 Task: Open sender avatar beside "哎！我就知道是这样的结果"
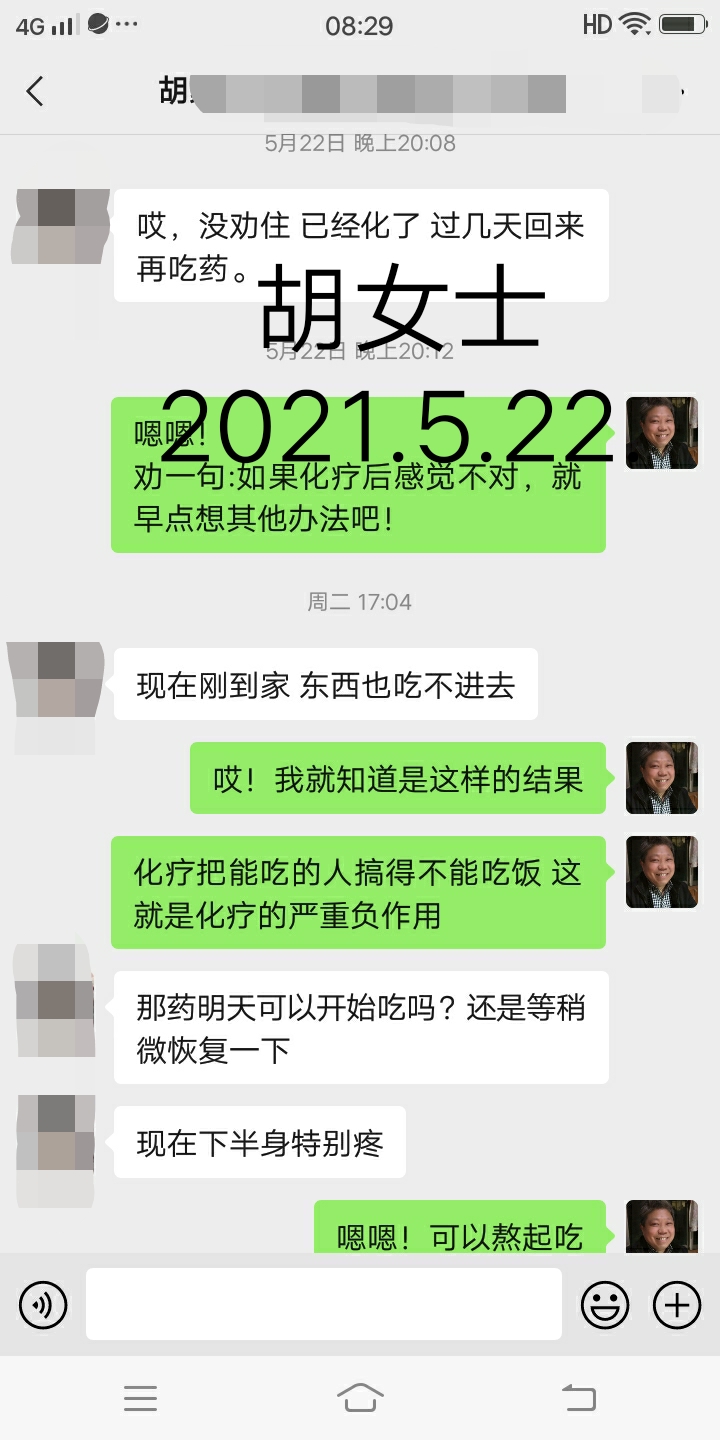click(x=661, y=778)
